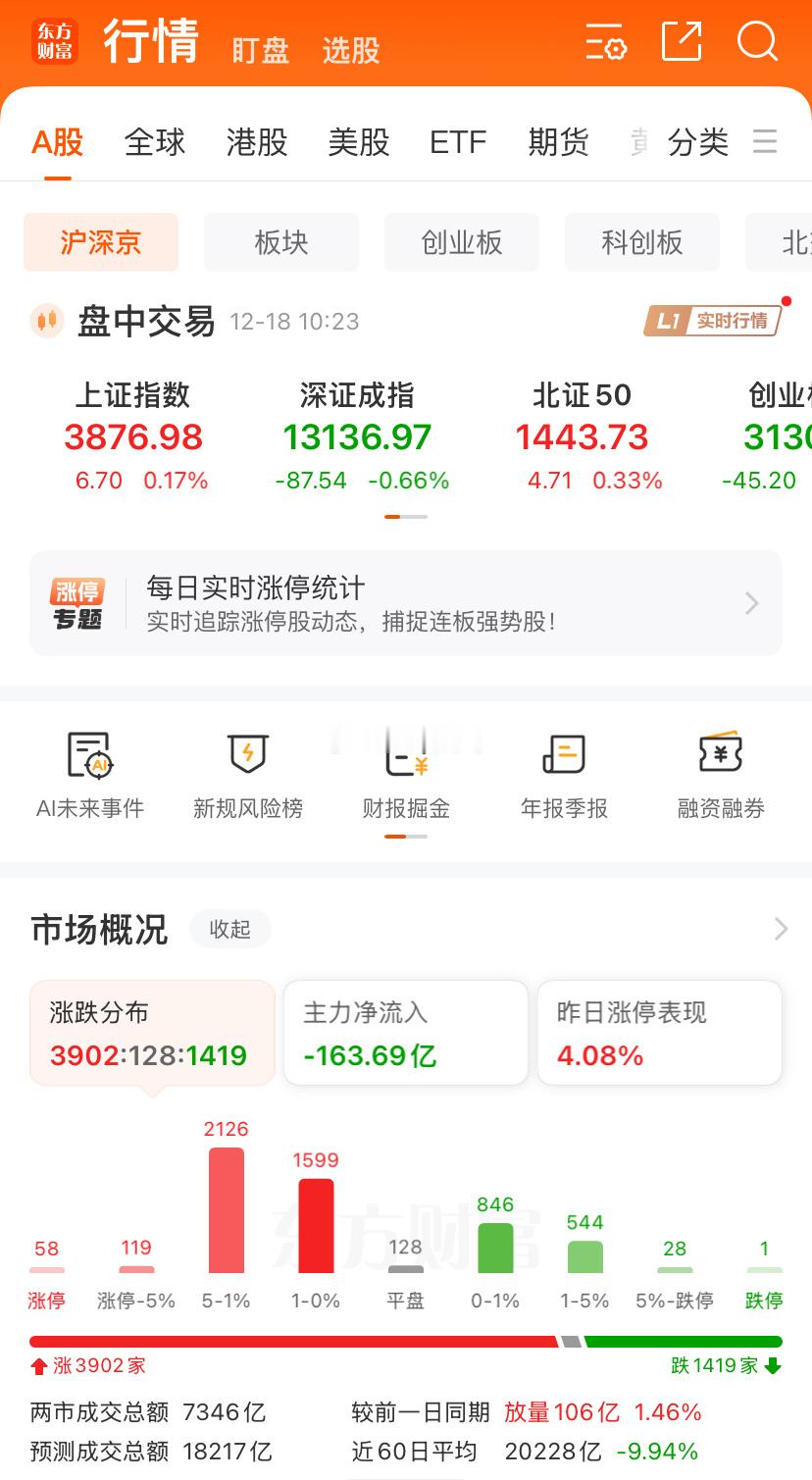Switch to the 板块 segment

(x=281, y=241)
